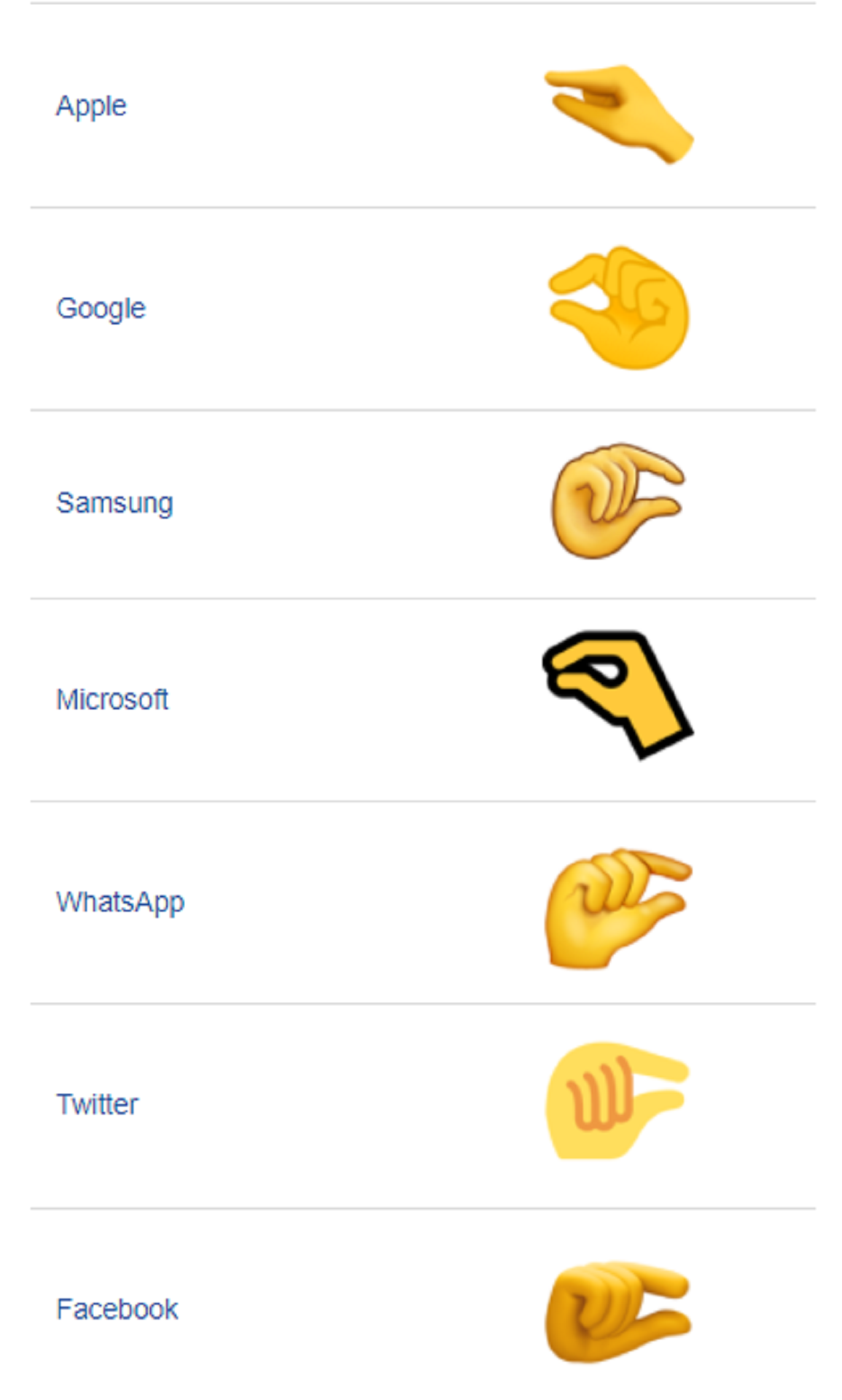
Task: Open the WhatsApp link
Action: tap(120, 903)
